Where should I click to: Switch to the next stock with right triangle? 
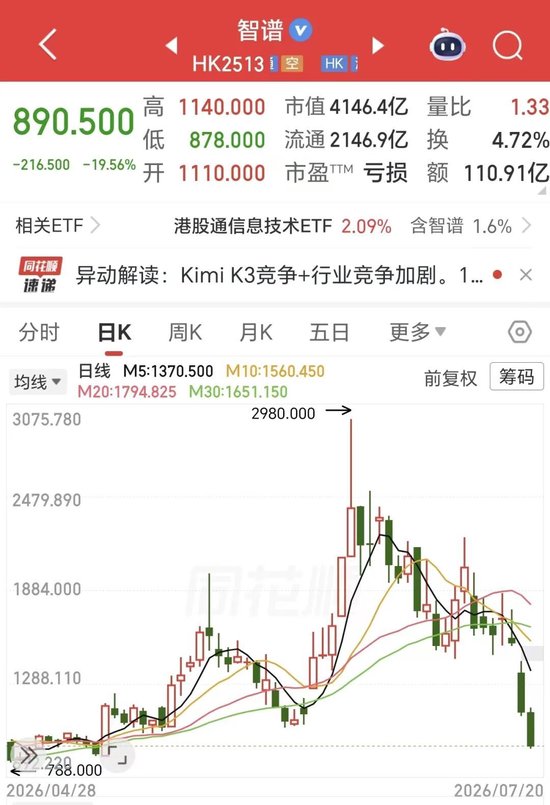point(377,45)
